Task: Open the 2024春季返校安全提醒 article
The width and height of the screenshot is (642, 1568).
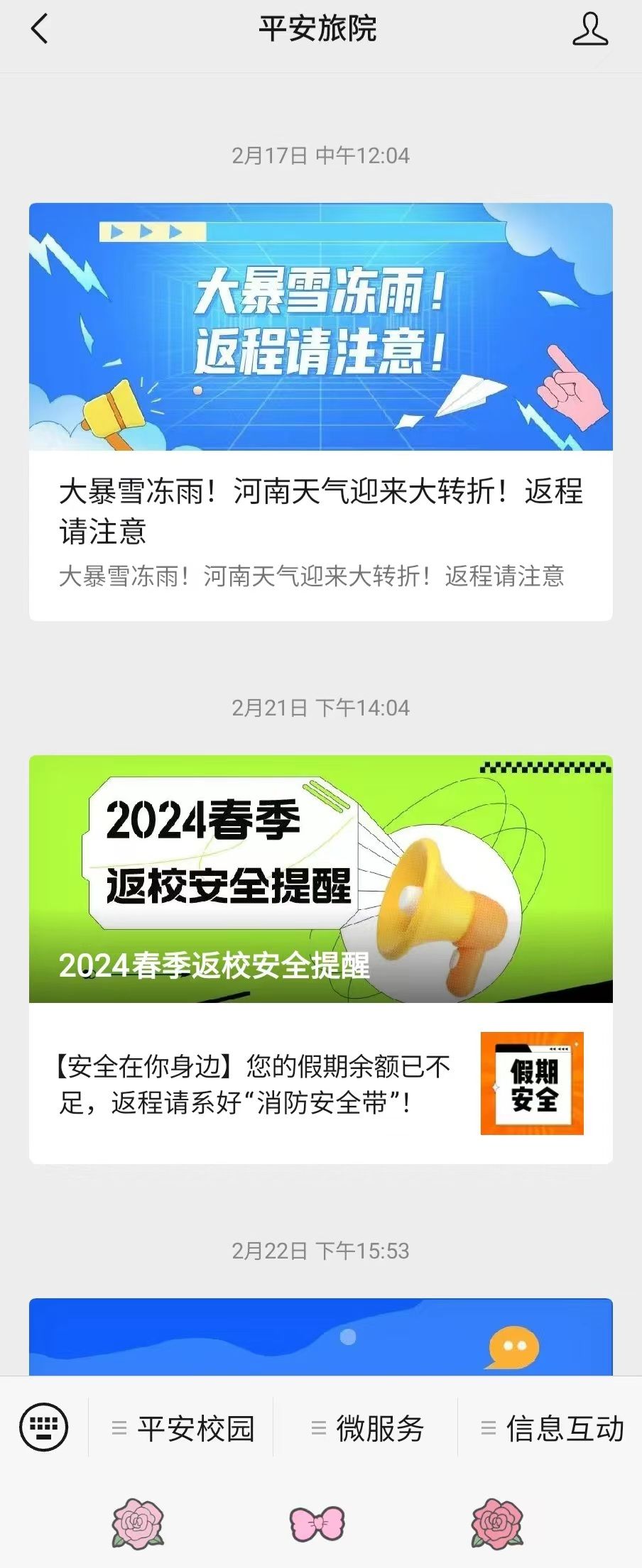Action: [x=320, y=879]
